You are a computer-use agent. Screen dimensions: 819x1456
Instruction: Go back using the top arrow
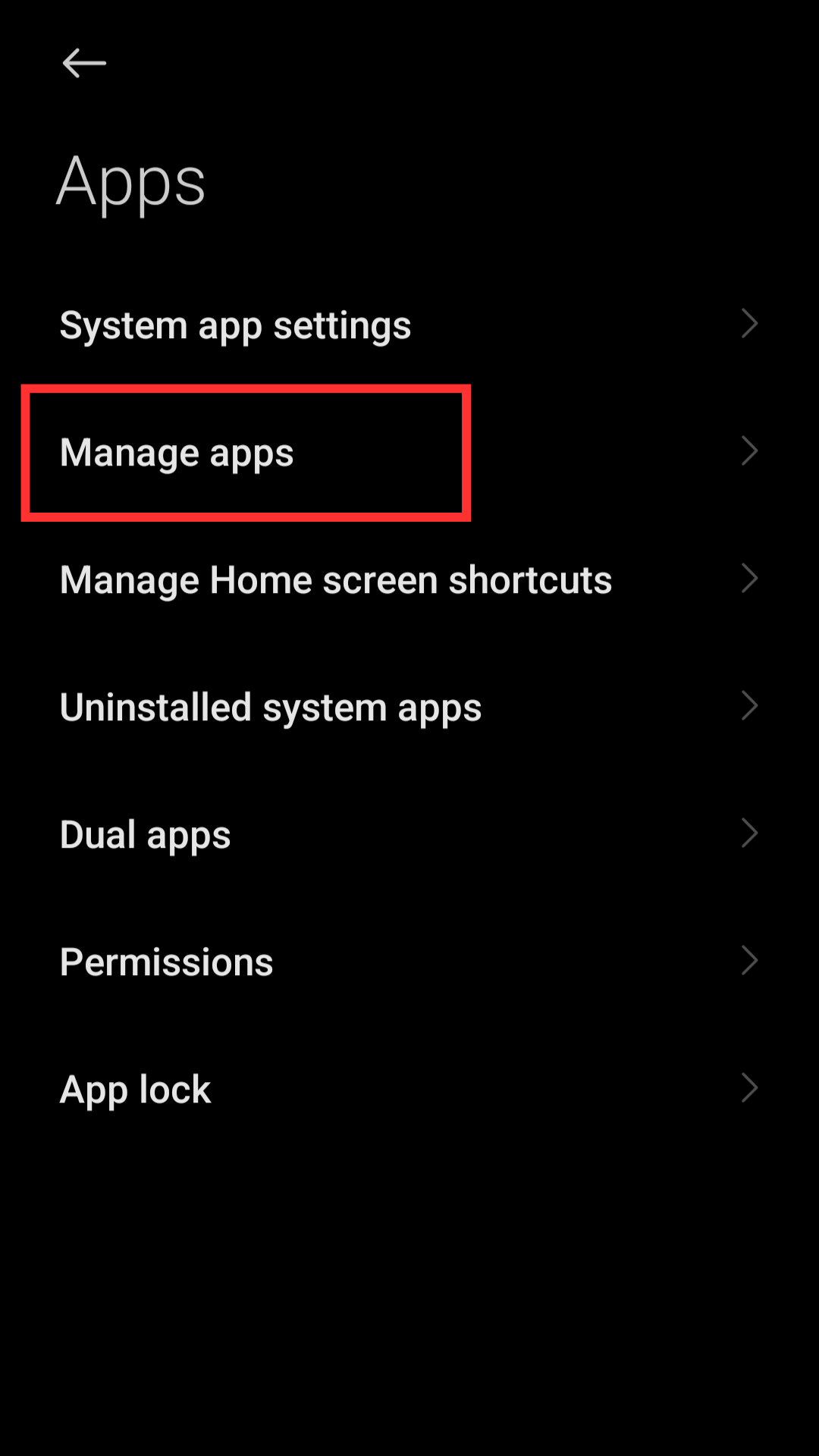pos(83,63)
